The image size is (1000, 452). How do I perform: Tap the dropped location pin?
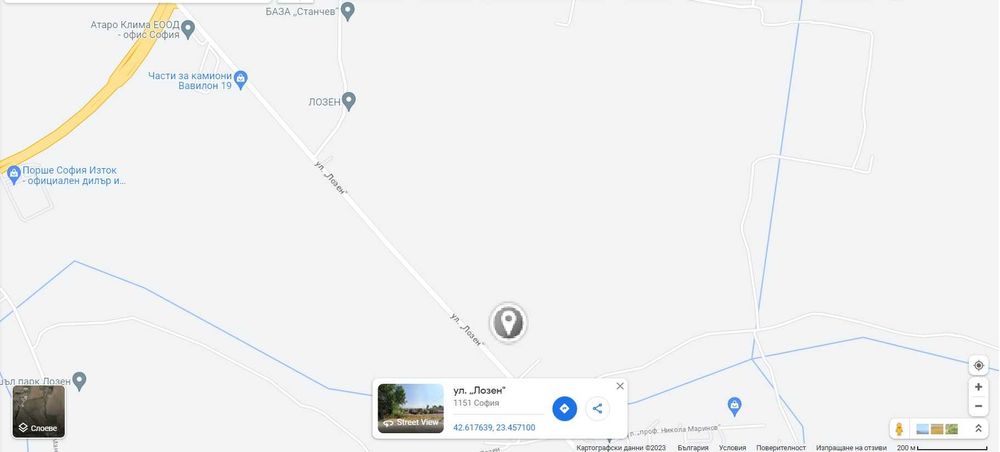(x=508, y=322)
